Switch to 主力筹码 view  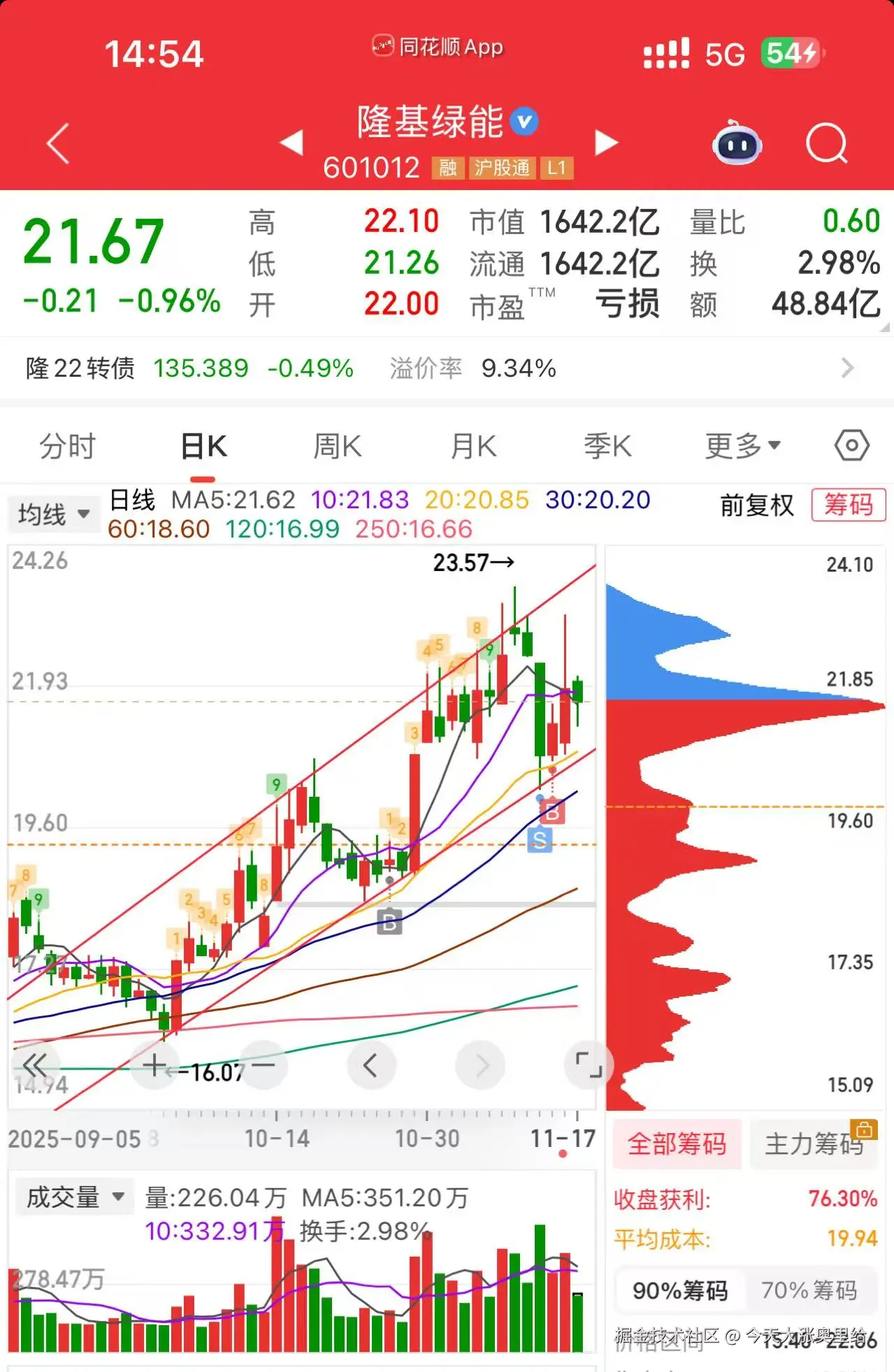pyautogui.click(x=813, y=1143)
